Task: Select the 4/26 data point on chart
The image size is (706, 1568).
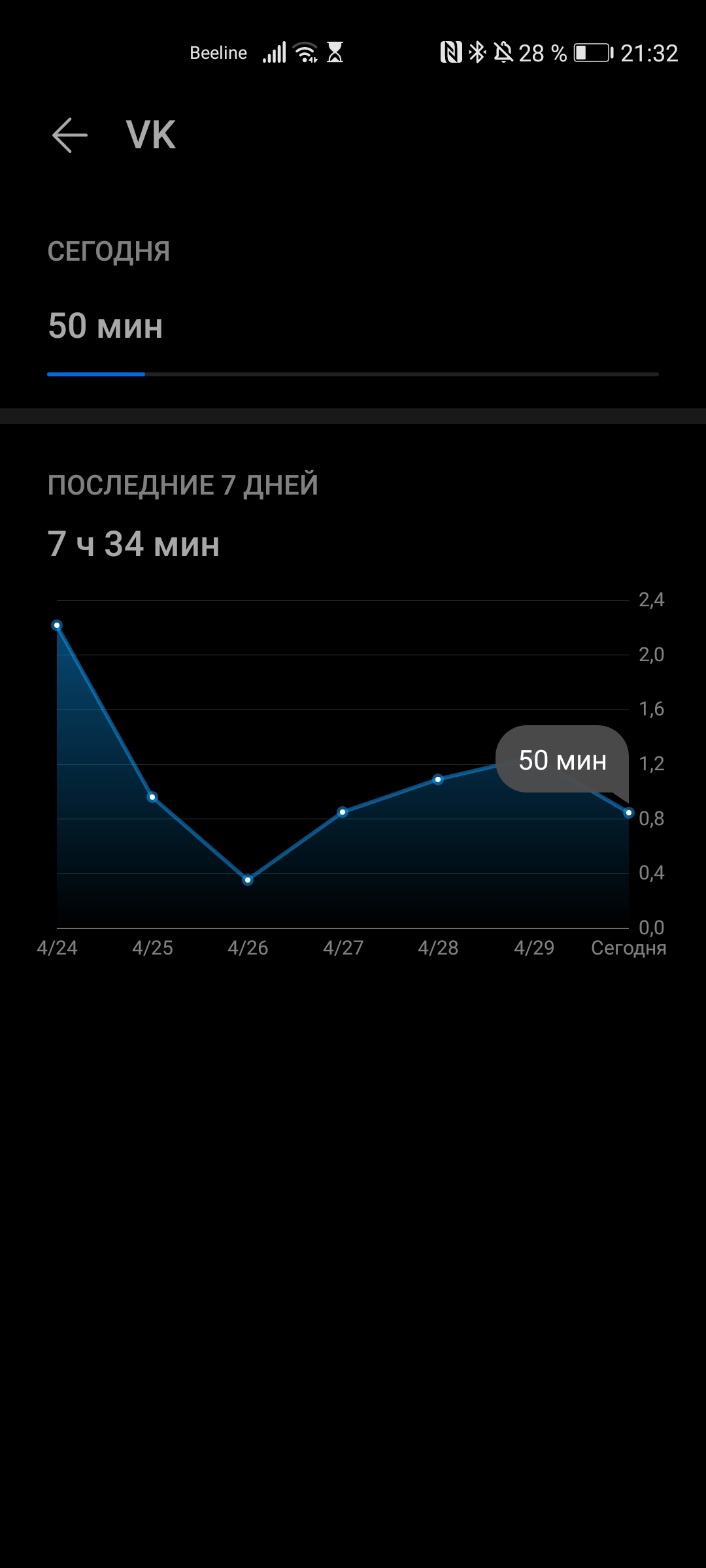Action: [248, 880]
